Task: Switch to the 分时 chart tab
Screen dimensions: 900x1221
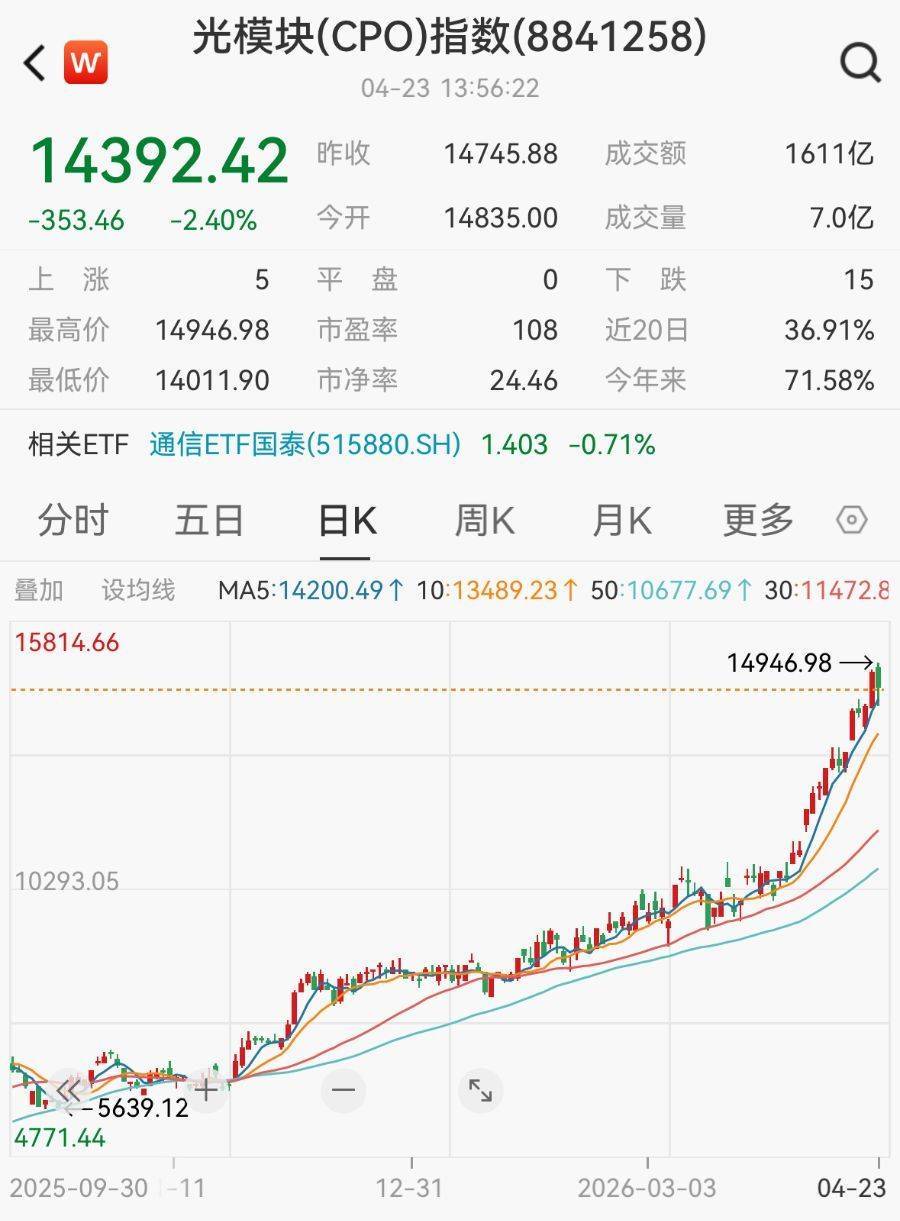Action: pyautogui.click(x=72, y=521)
